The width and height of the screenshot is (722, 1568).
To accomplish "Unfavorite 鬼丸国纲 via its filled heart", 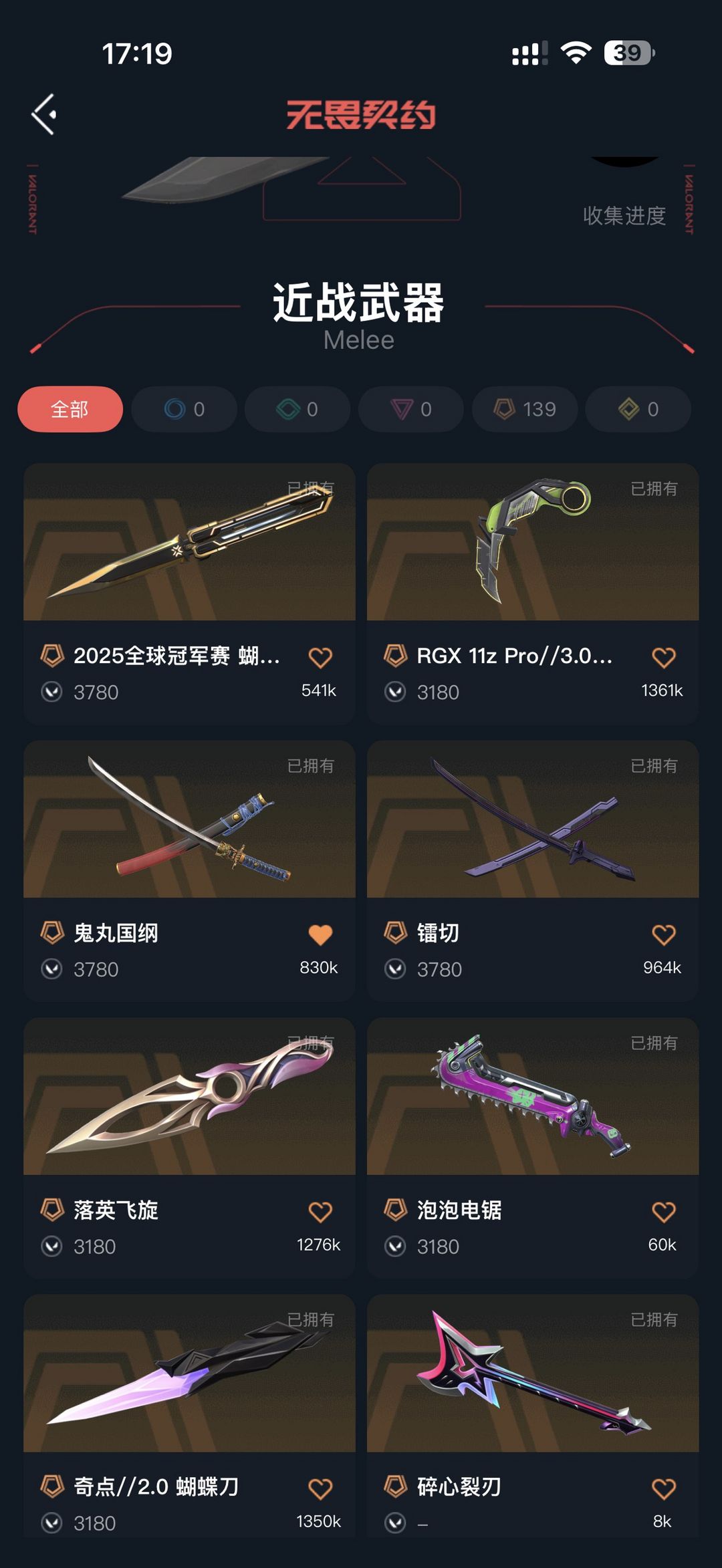I will (x=320, y=934).
